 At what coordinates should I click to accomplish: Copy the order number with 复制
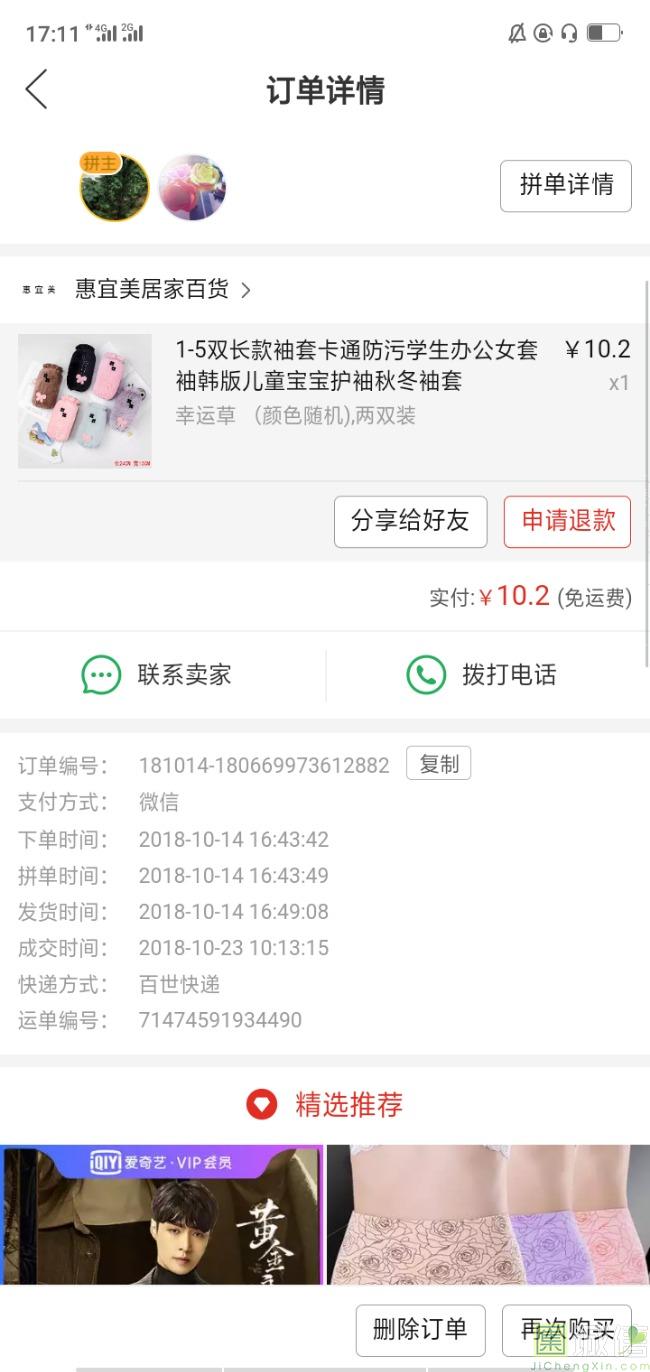tap(438, 764)
